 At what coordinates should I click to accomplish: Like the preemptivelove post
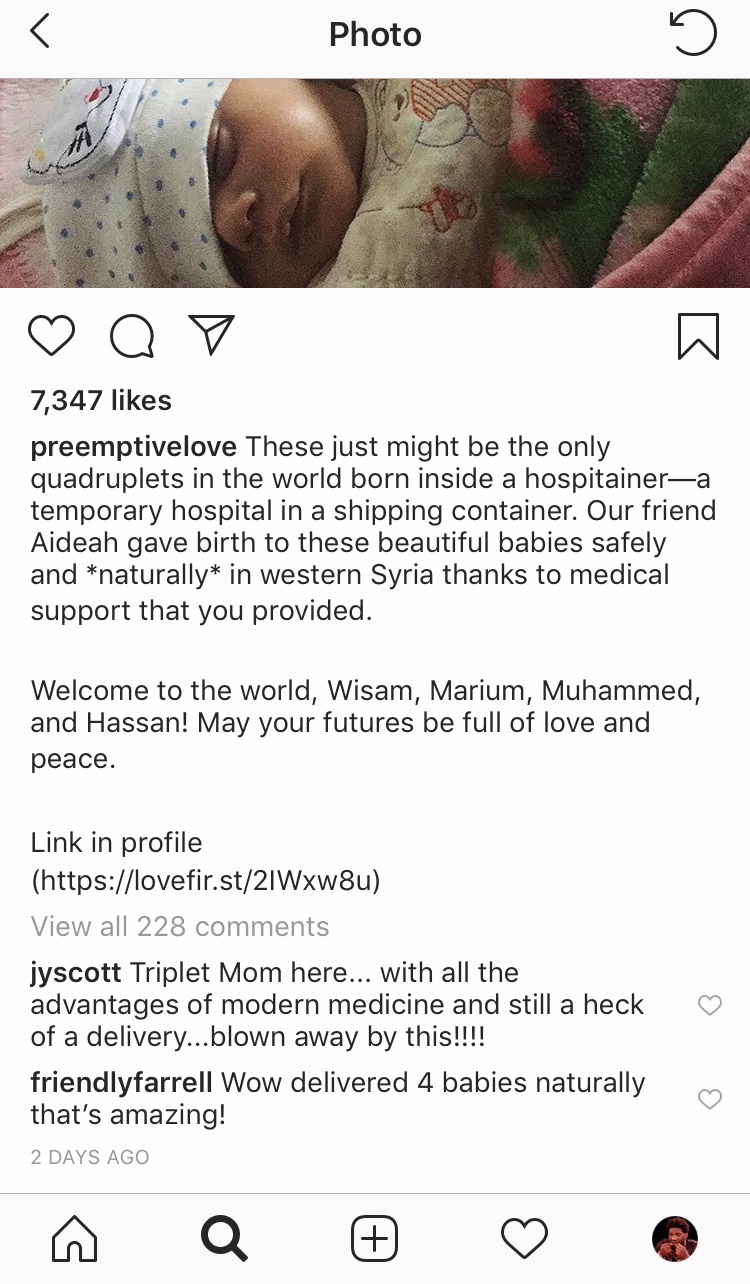(x=52, y=336)
